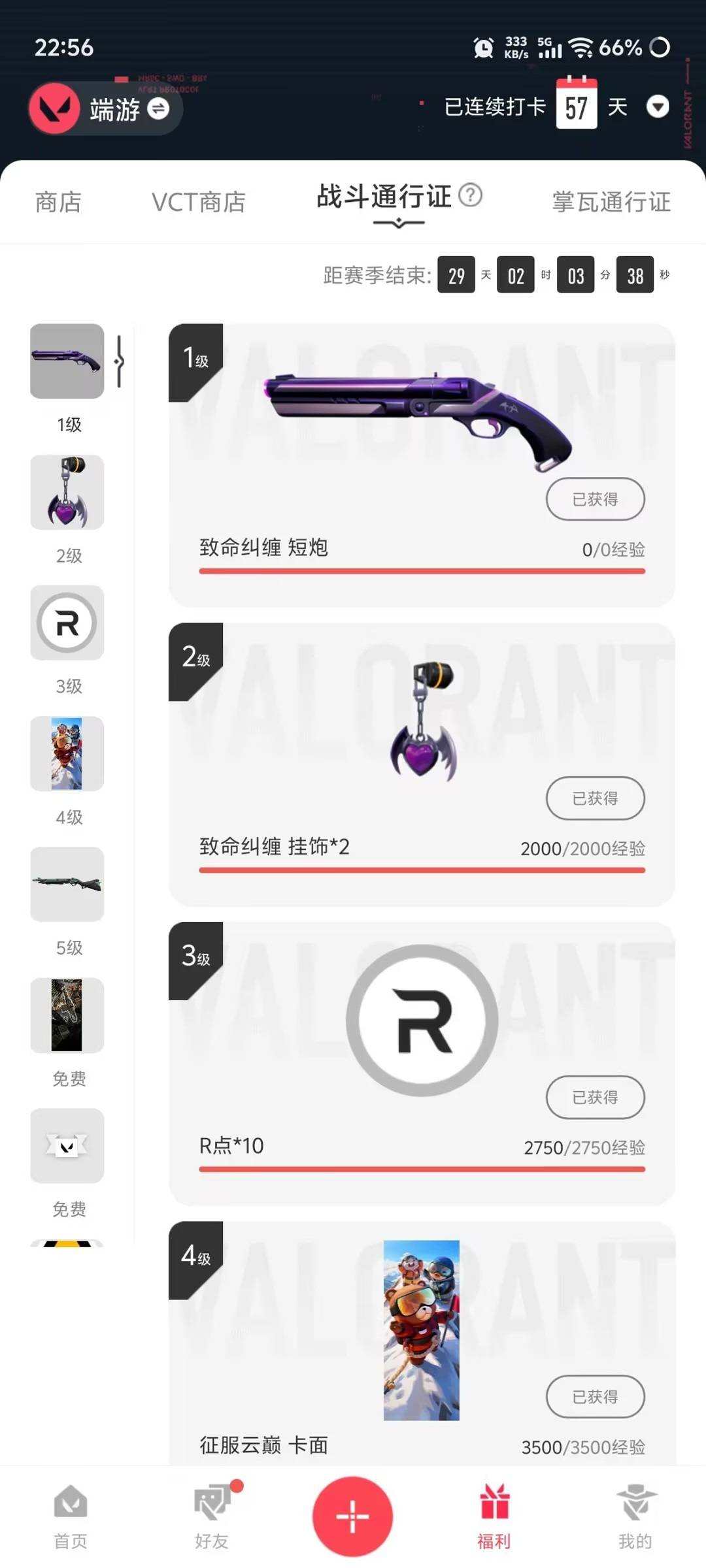Image resolution: width=706 pixels, height=1568 pixels.
Task: Open the 我的 profile tab
Action: pos(635,1516)
